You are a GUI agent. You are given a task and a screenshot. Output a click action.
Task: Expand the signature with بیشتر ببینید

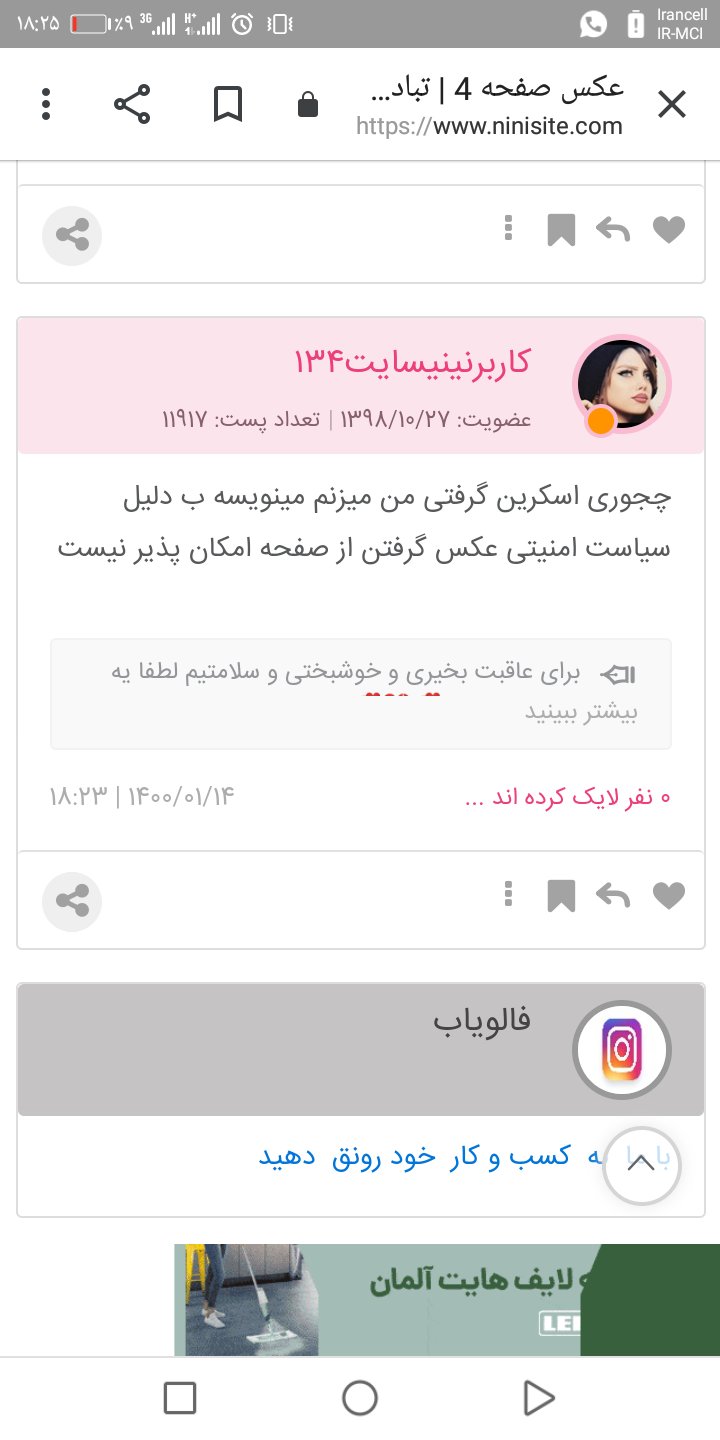(582, 712)
